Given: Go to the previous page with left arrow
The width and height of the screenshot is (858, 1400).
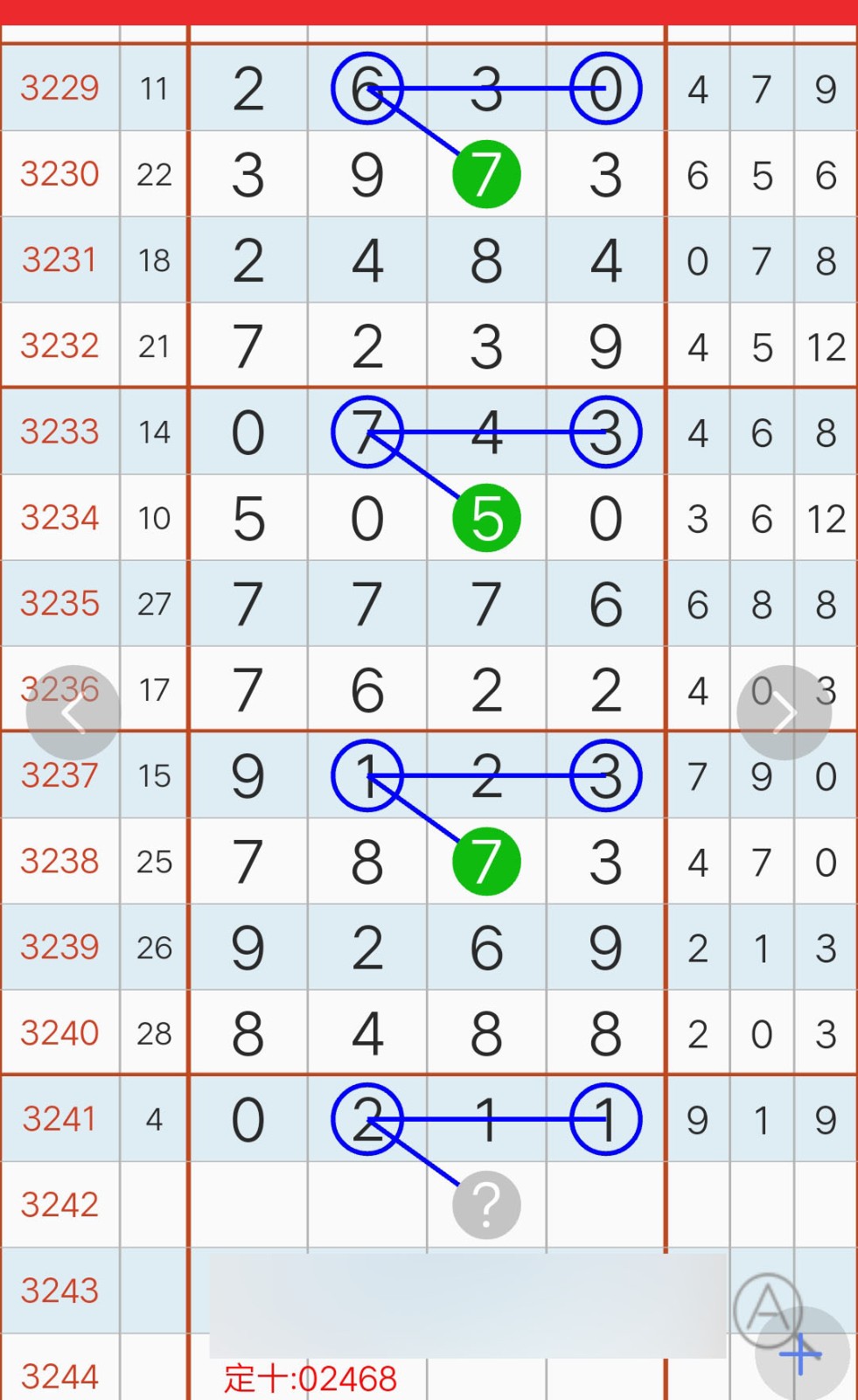Looking at the screenshot, I should coord(73,713).
